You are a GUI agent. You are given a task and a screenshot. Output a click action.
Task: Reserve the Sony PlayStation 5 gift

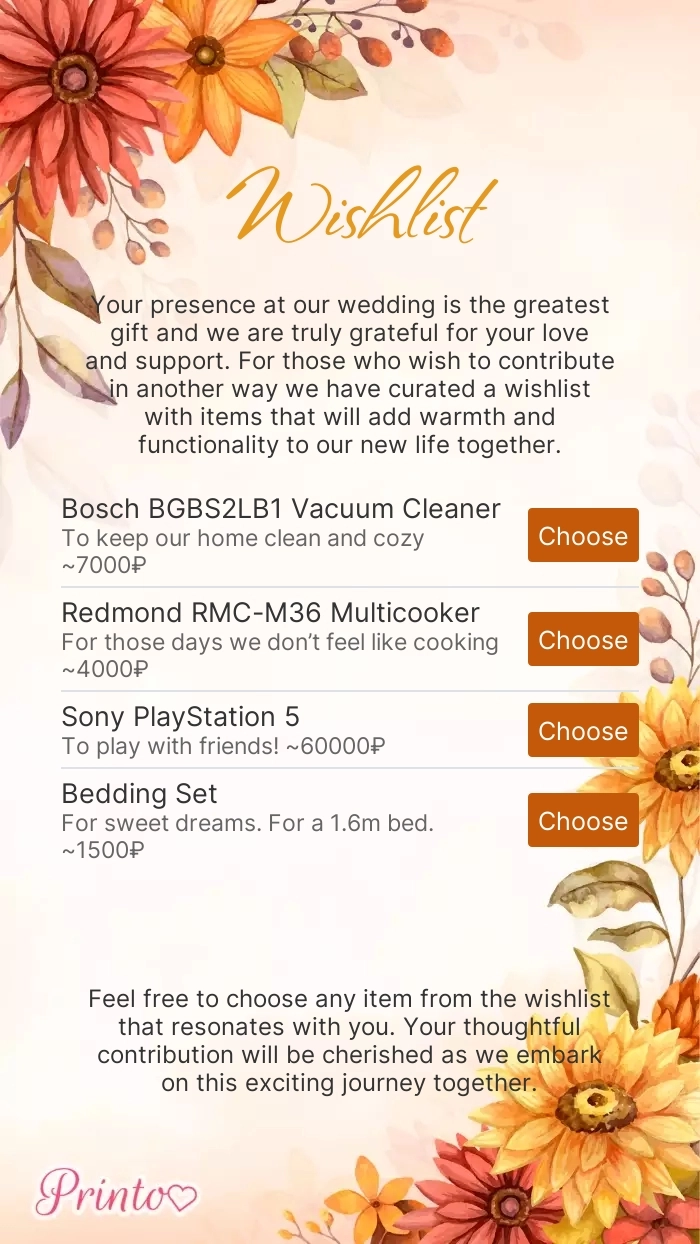[583, 730]
